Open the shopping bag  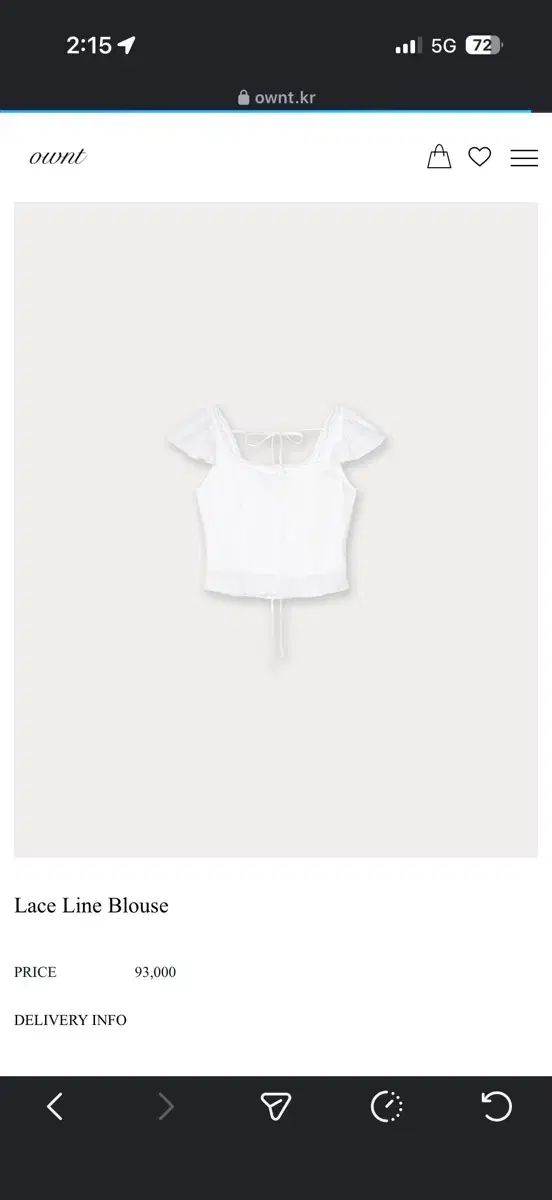tap(439, 157)
